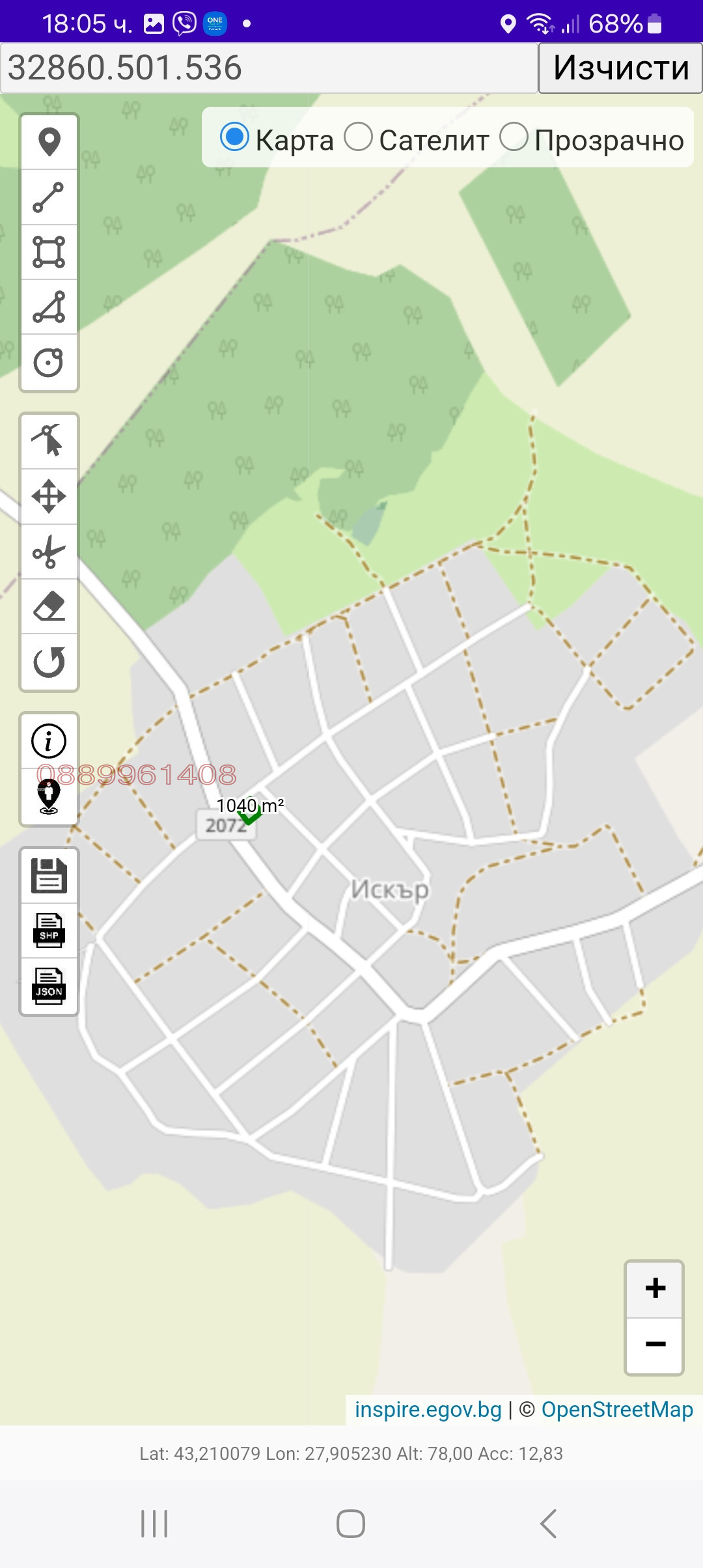
Task: Select the Карта map view
Action: 235,137
